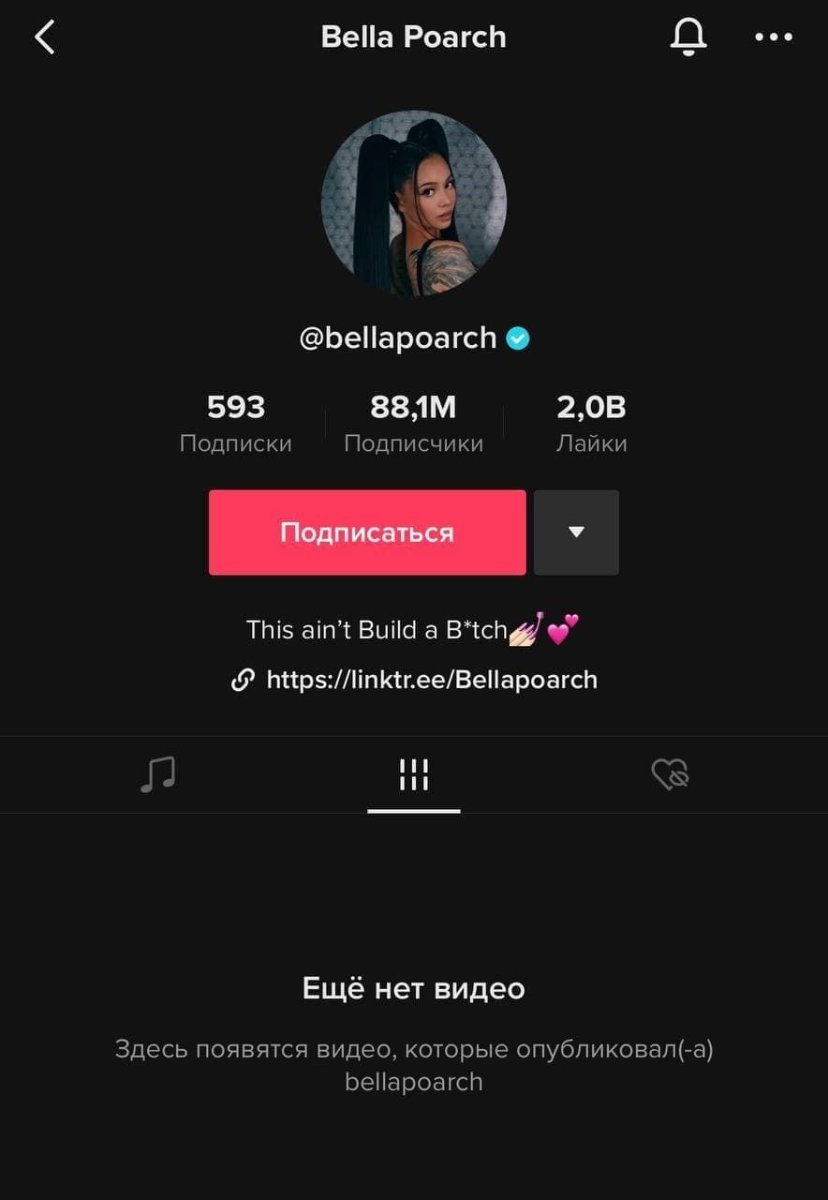Open the three-dot overflow menu

[x=773, y=38]
